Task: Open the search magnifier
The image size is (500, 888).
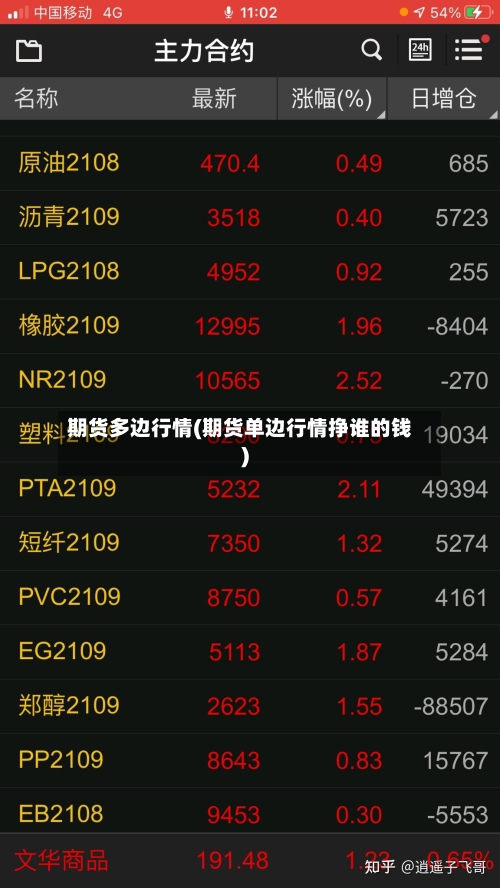Action: click(371, 50)
